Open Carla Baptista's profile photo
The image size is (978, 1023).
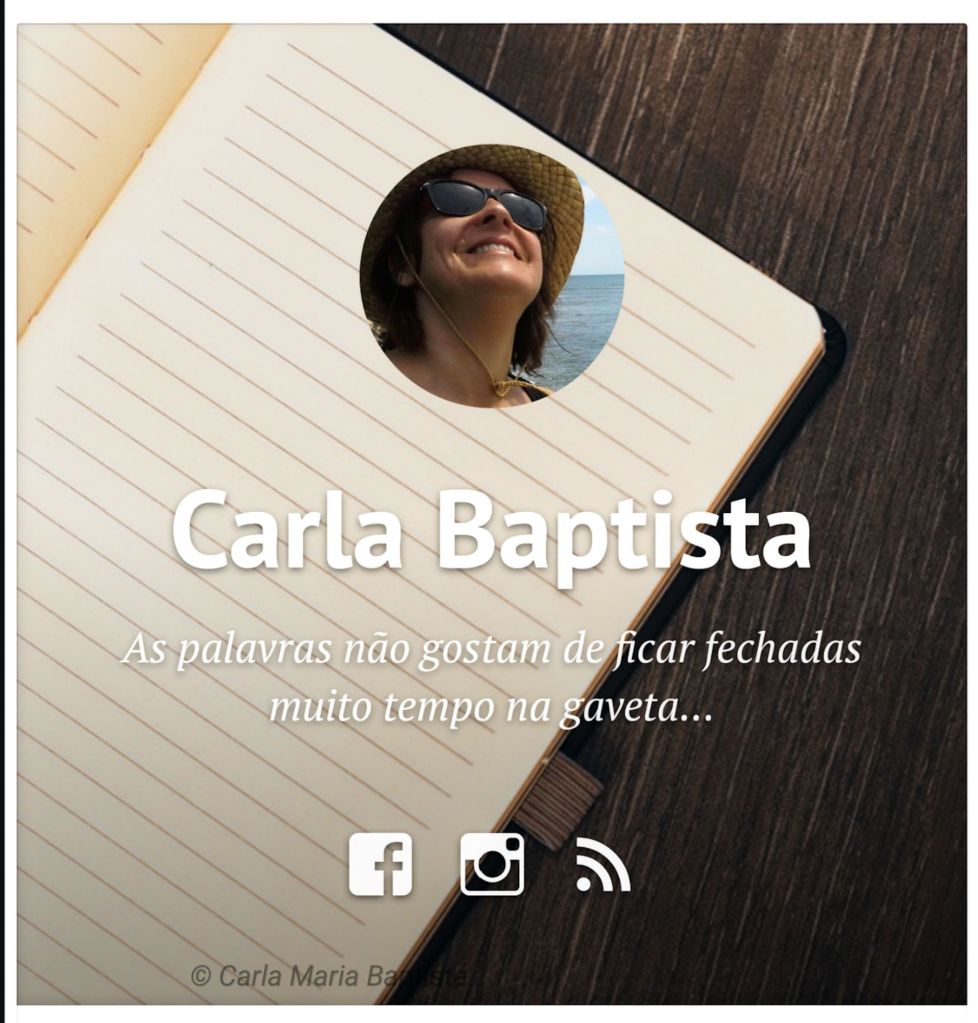491,276
